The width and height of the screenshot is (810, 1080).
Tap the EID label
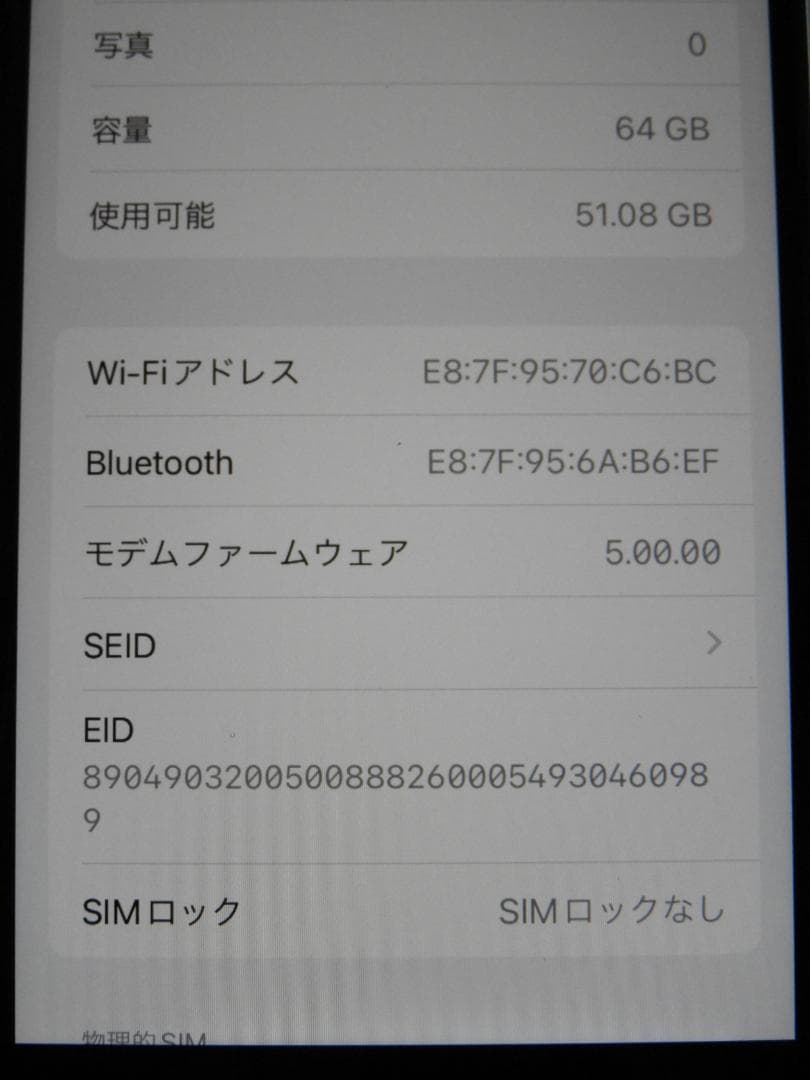109,731
